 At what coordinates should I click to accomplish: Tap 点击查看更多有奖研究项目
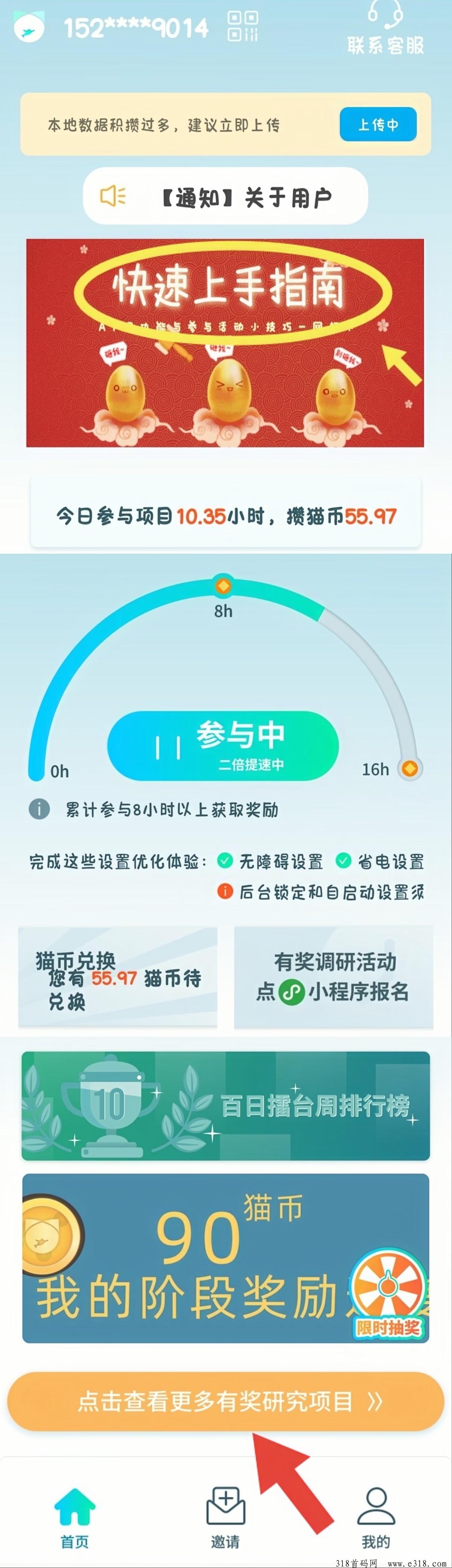(x=226, y=1401)
